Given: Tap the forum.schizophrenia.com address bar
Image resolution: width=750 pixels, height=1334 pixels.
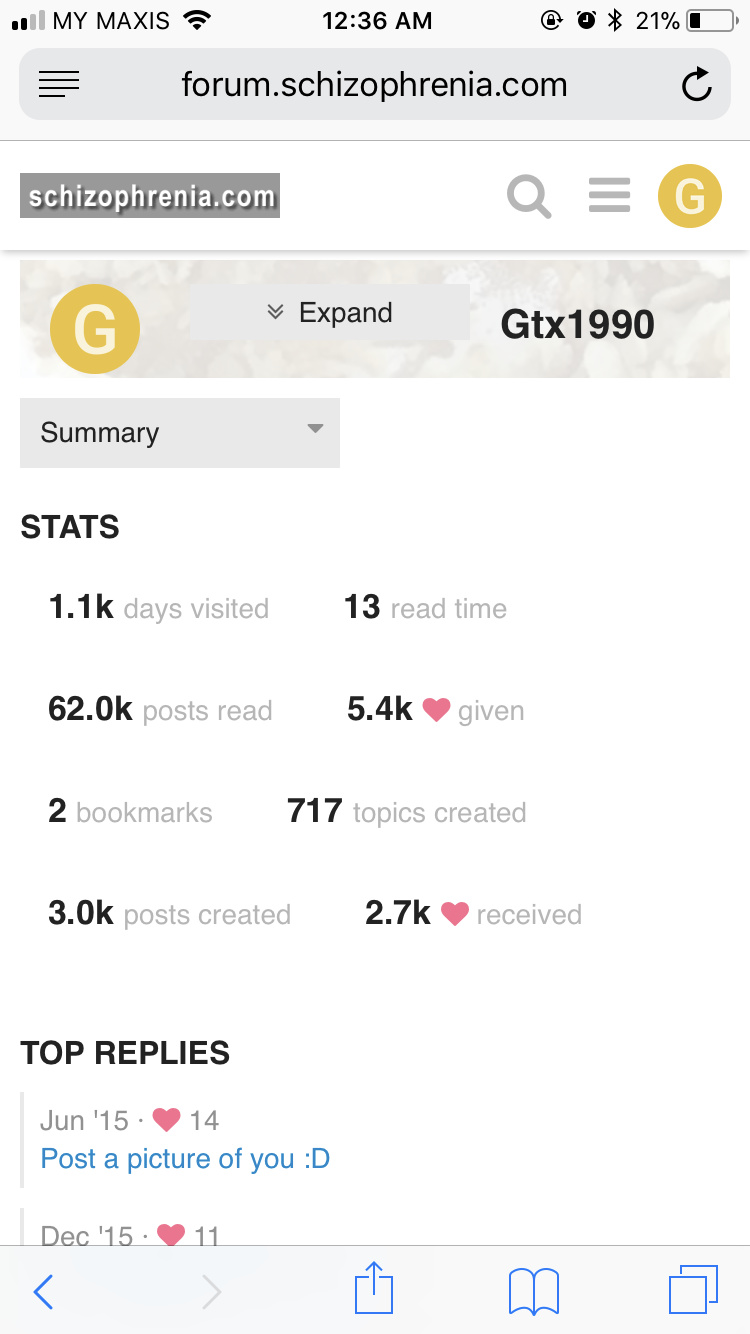Looking at the screenshot, I should pyautogui.click(x=374, y=85).
